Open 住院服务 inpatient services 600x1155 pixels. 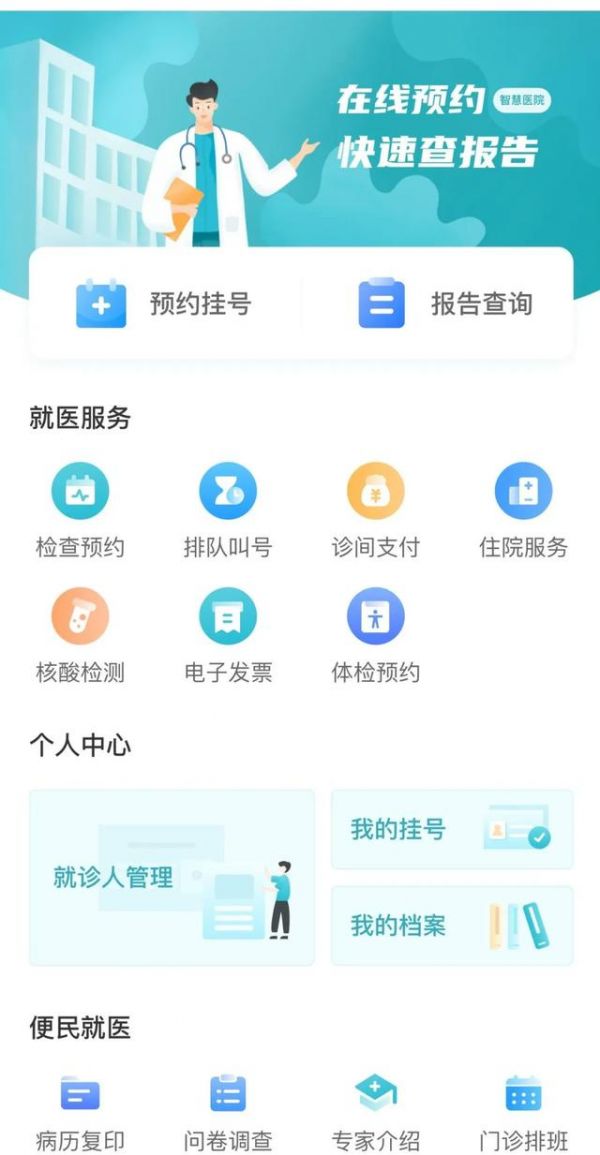point(523,510)
